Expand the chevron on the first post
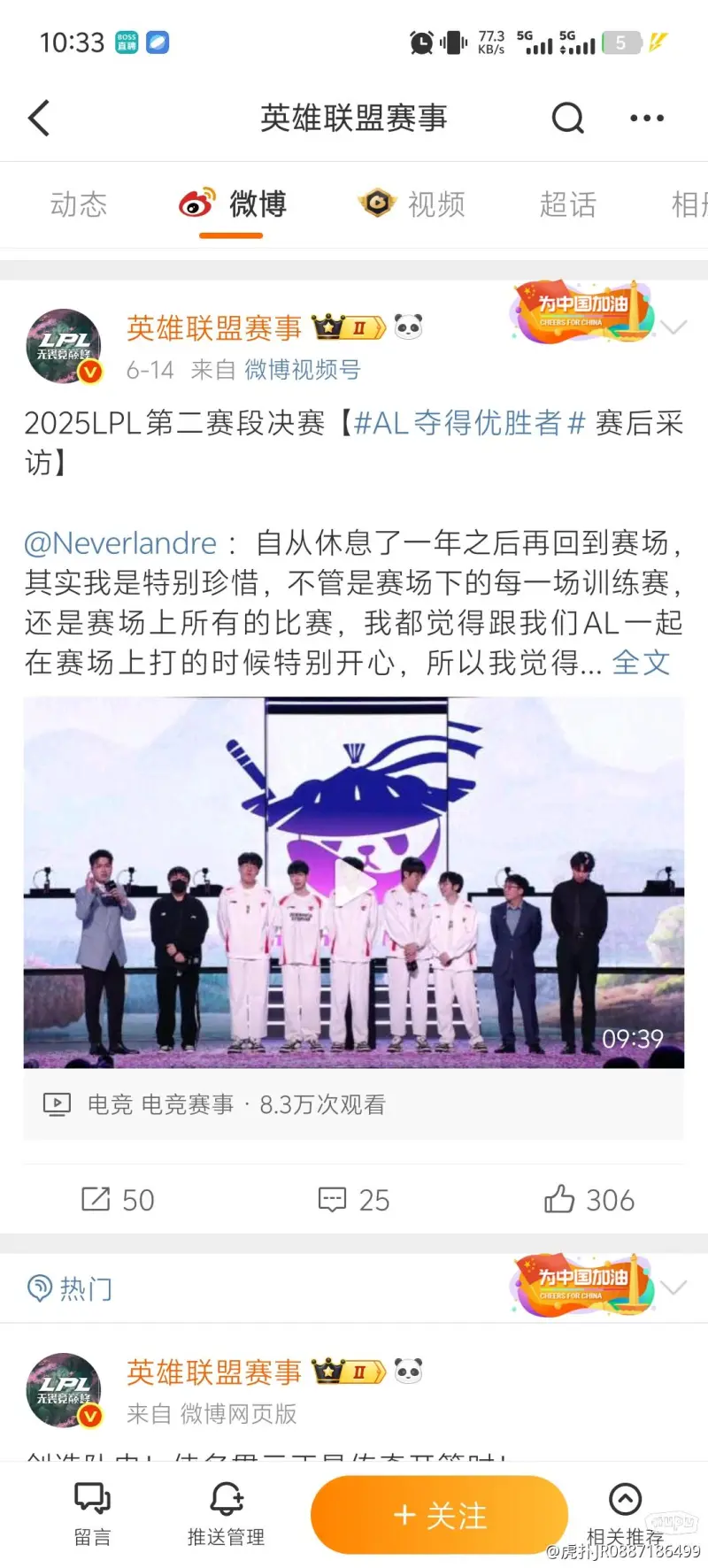This screenshot has width=708, height=1568. tap(673, 328)
